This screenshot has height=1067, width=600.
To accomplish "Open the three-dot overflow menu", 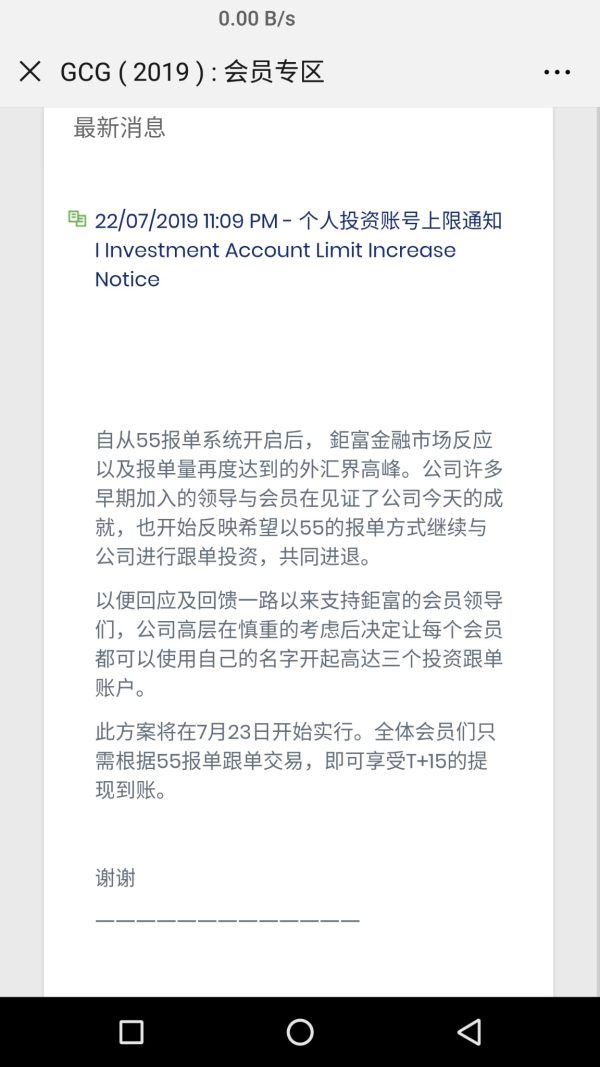I will (x=557, y=72).
